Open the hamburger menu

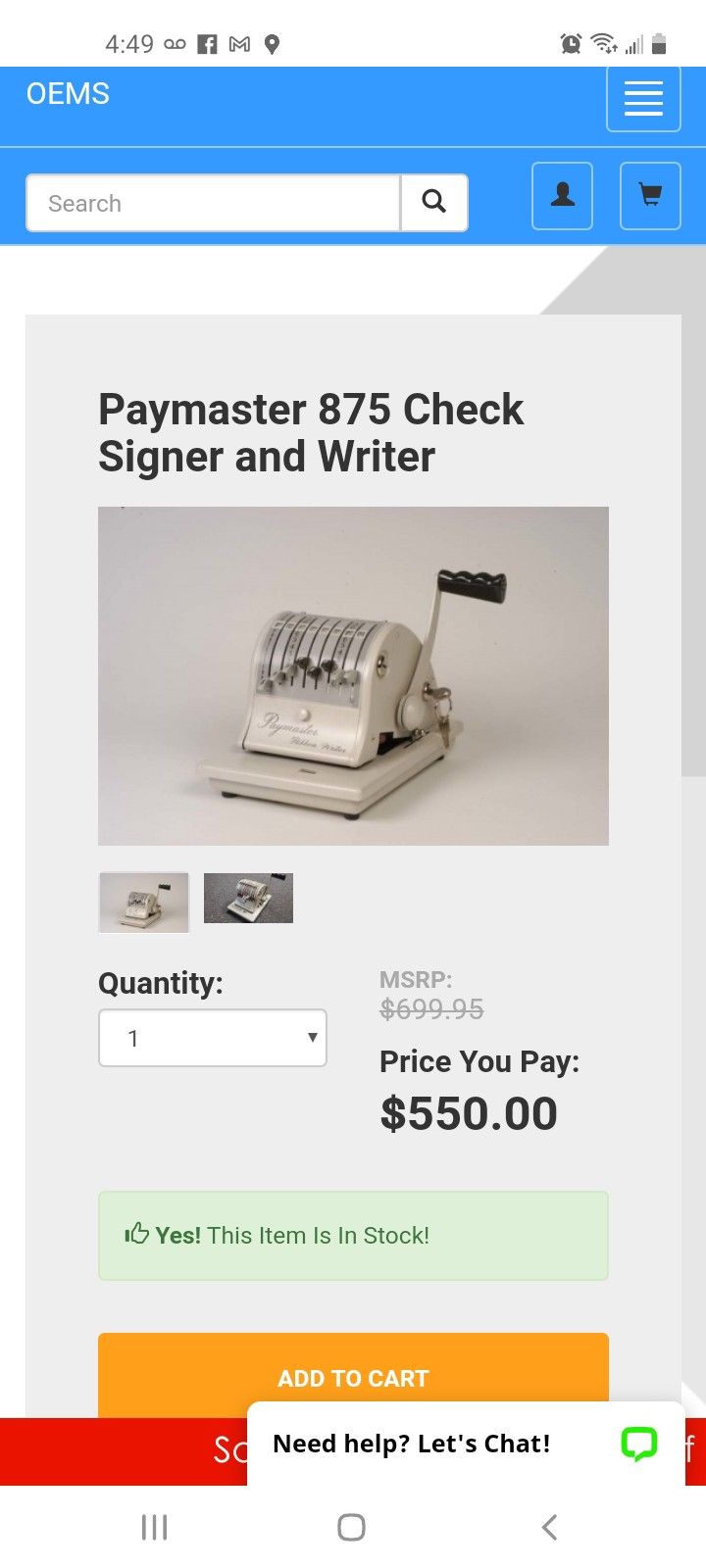pyautogui.click(x=643, y=98)
